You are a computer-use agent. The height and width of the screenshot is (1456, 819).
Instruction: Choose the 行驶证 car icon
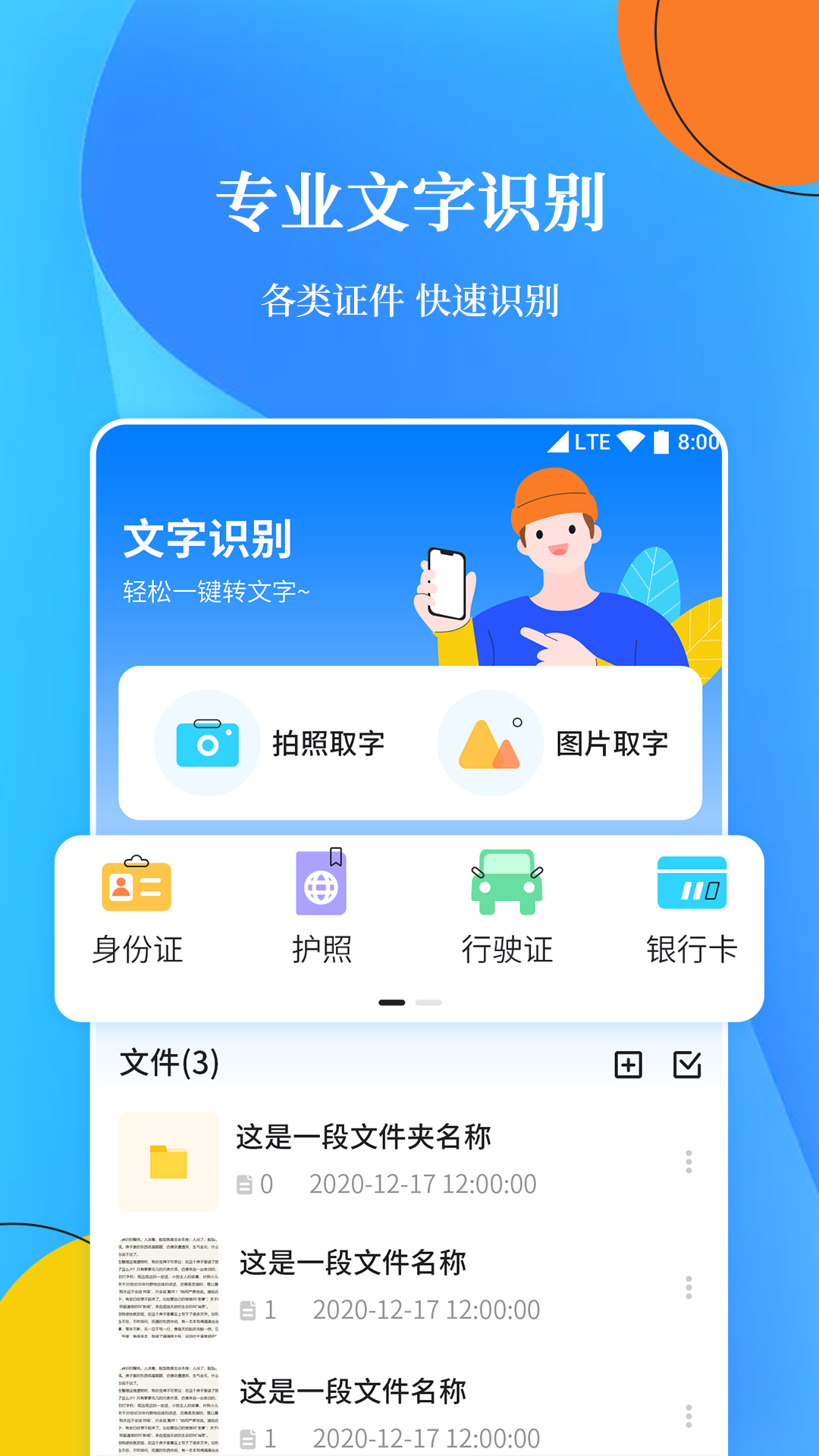pos(508,883)
